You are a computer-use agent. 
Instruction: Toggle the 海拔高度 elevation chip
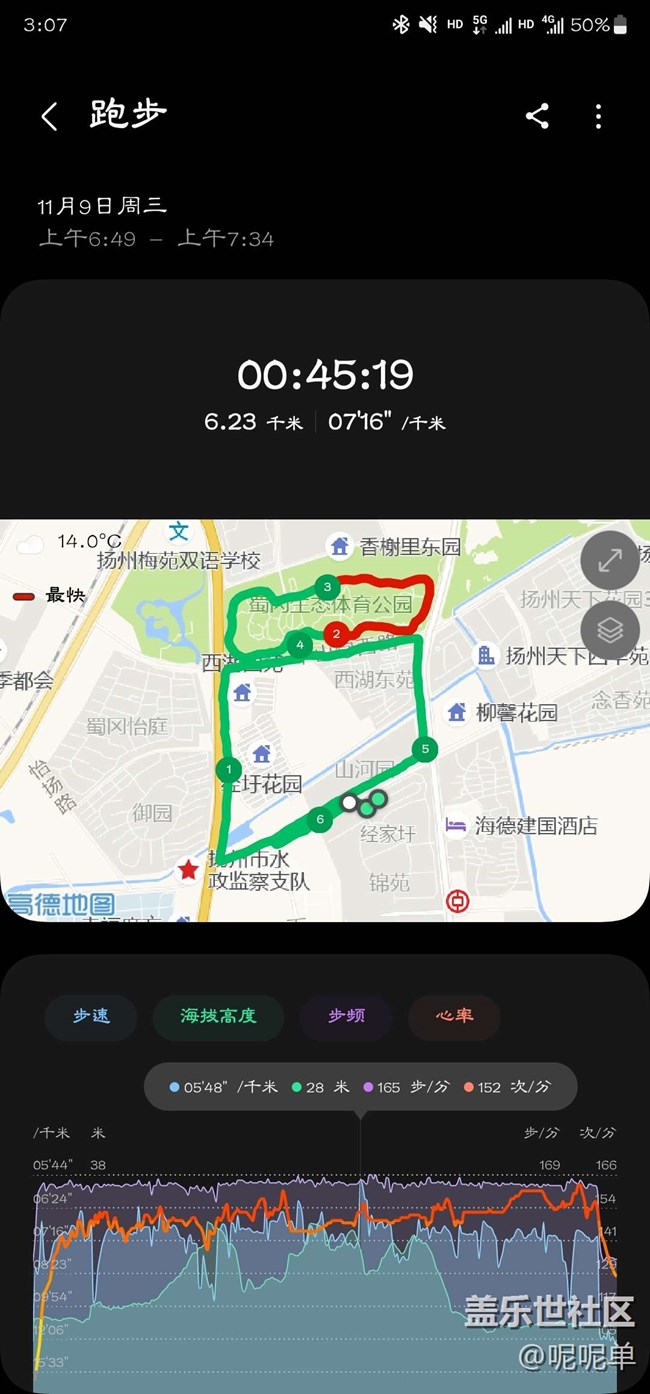coord(218,1016)
